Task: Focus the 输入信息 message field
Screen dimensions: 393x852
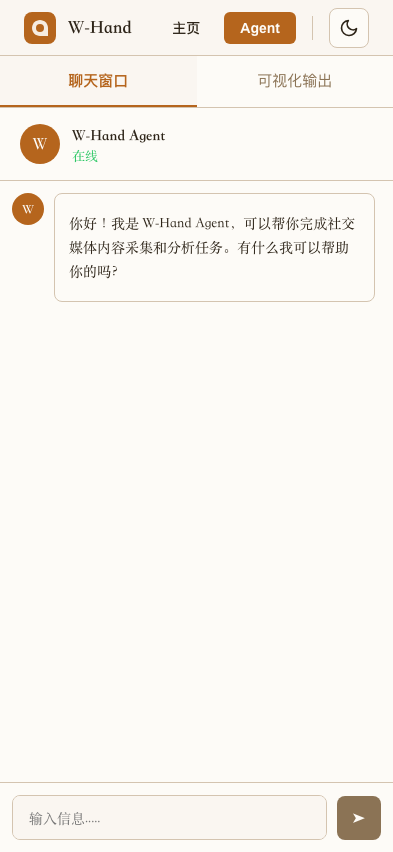Action: coord(169,818)
